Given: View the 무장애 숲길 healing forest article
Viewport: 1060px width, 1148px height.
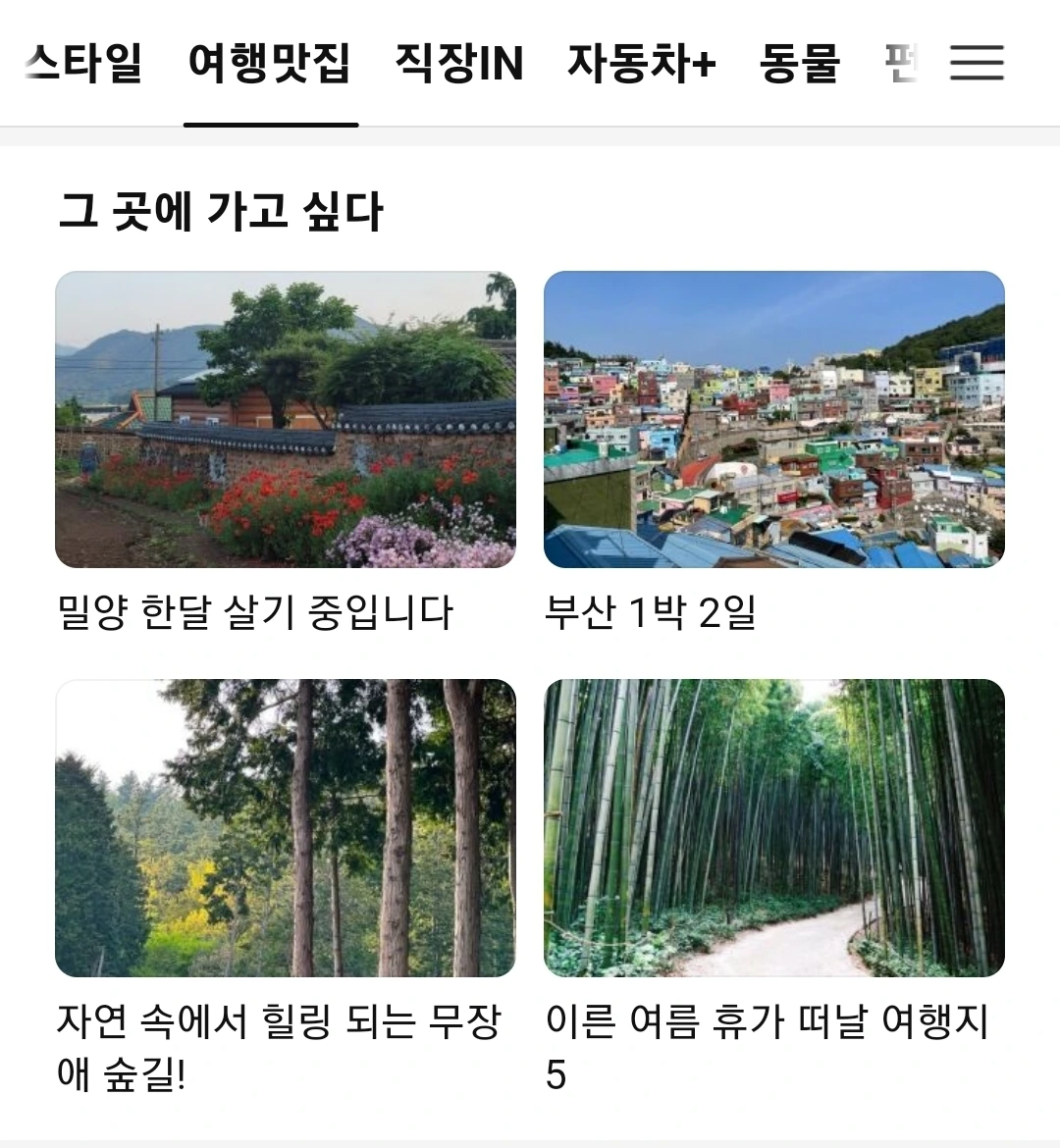Looking at the screenshot, I should coord(286,887).
